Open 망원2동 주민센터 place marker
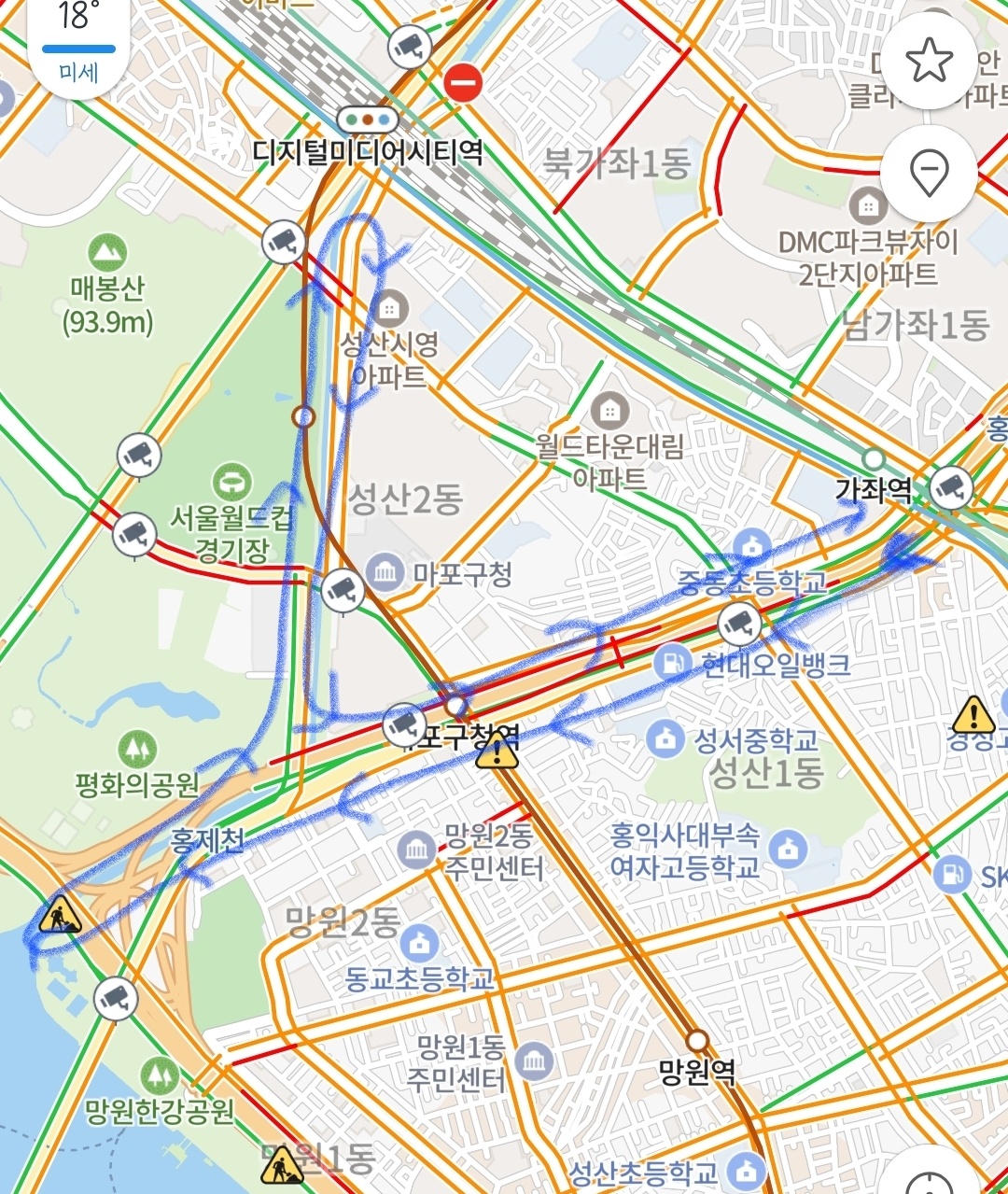The height and width of the screenshot is (1194, 1008). [x=415, y=850]
